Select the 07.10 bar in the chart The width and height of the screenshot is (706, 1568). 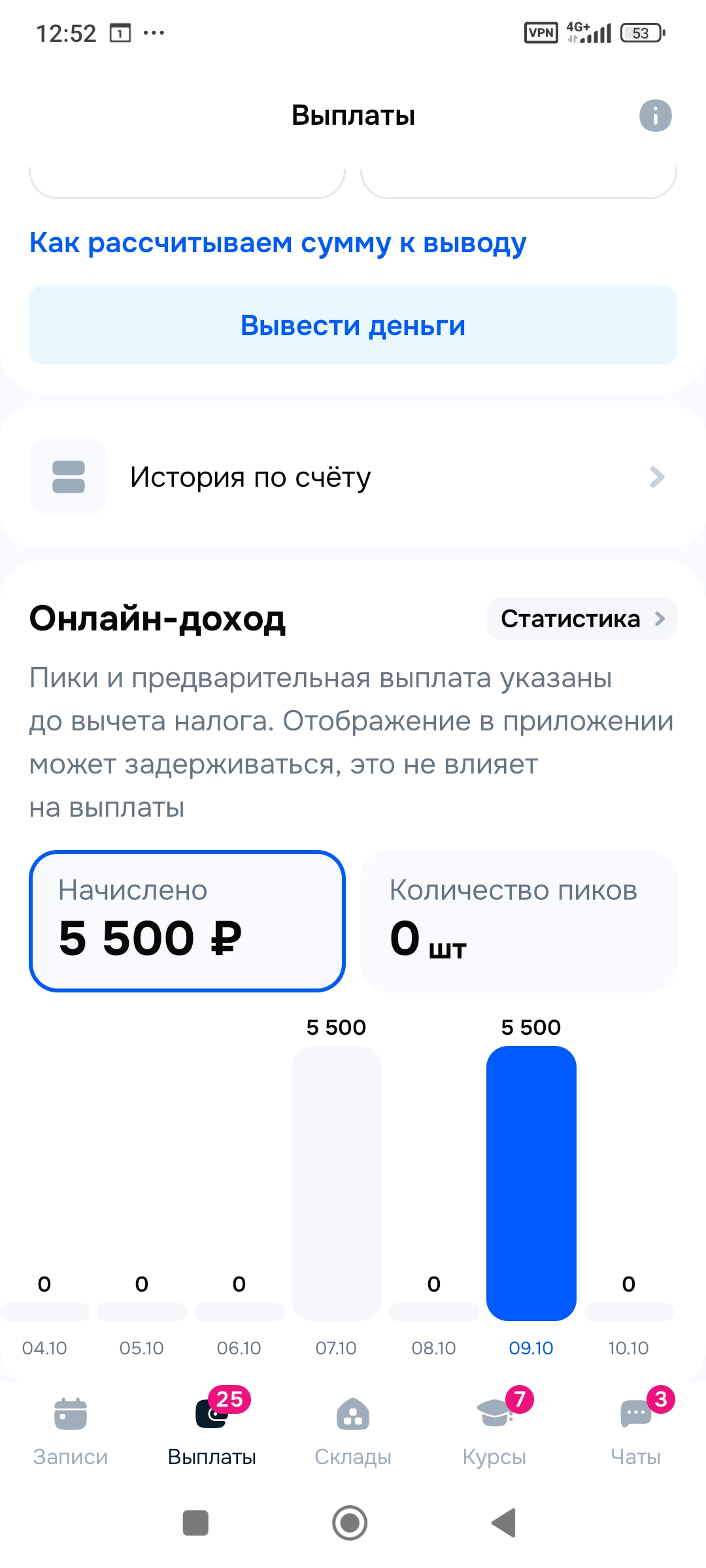click(336, 1183)
